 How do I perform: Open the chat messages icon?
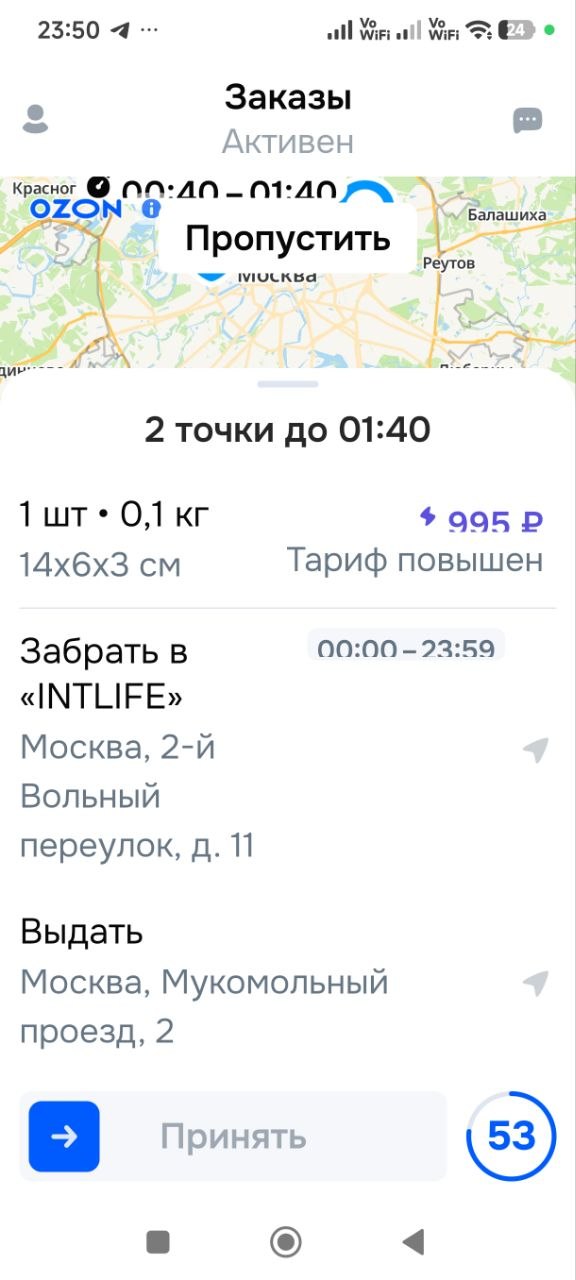pos(527,121)
